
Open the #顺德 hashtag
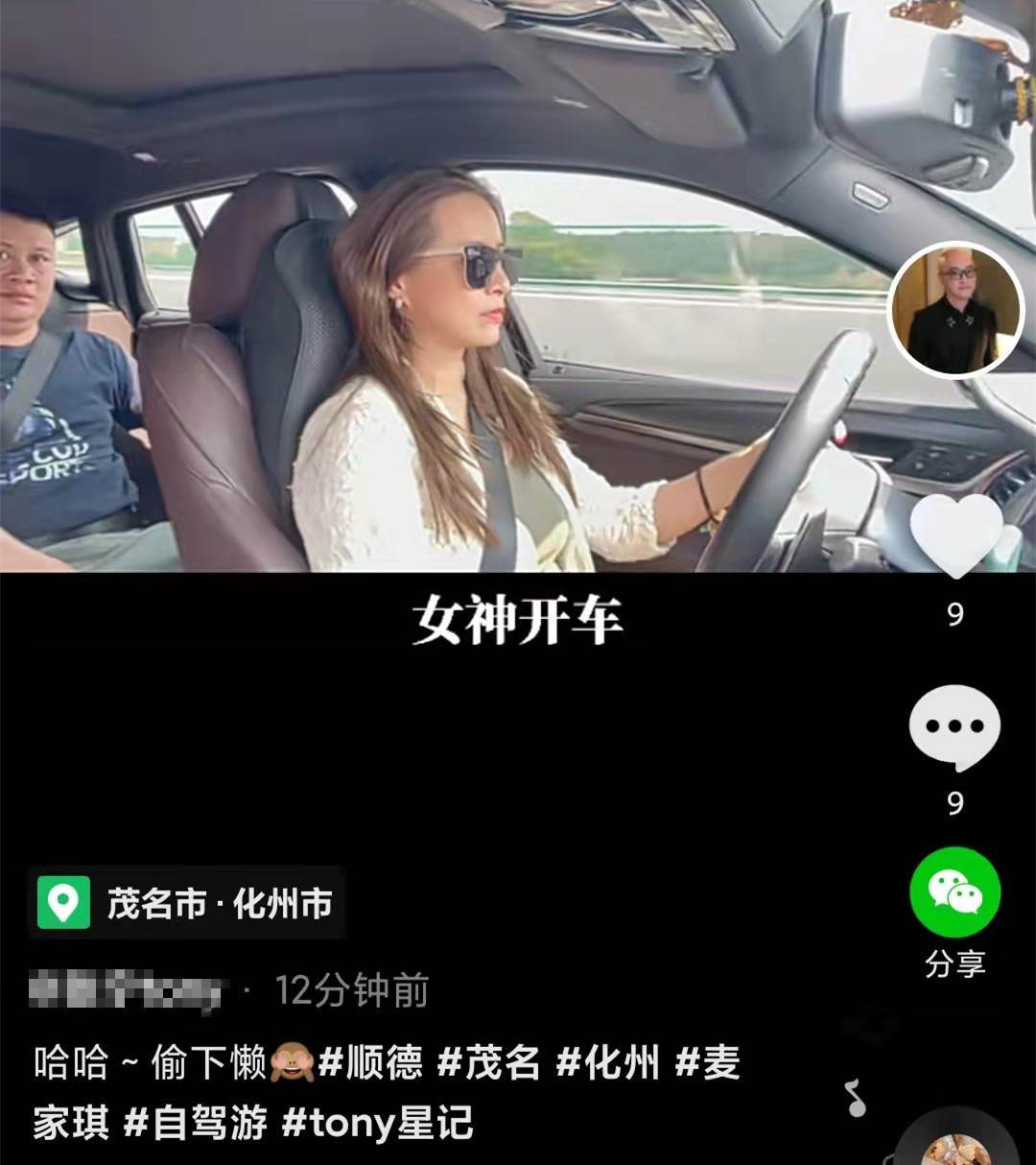pyautogui.click(x=370, y=1063)
